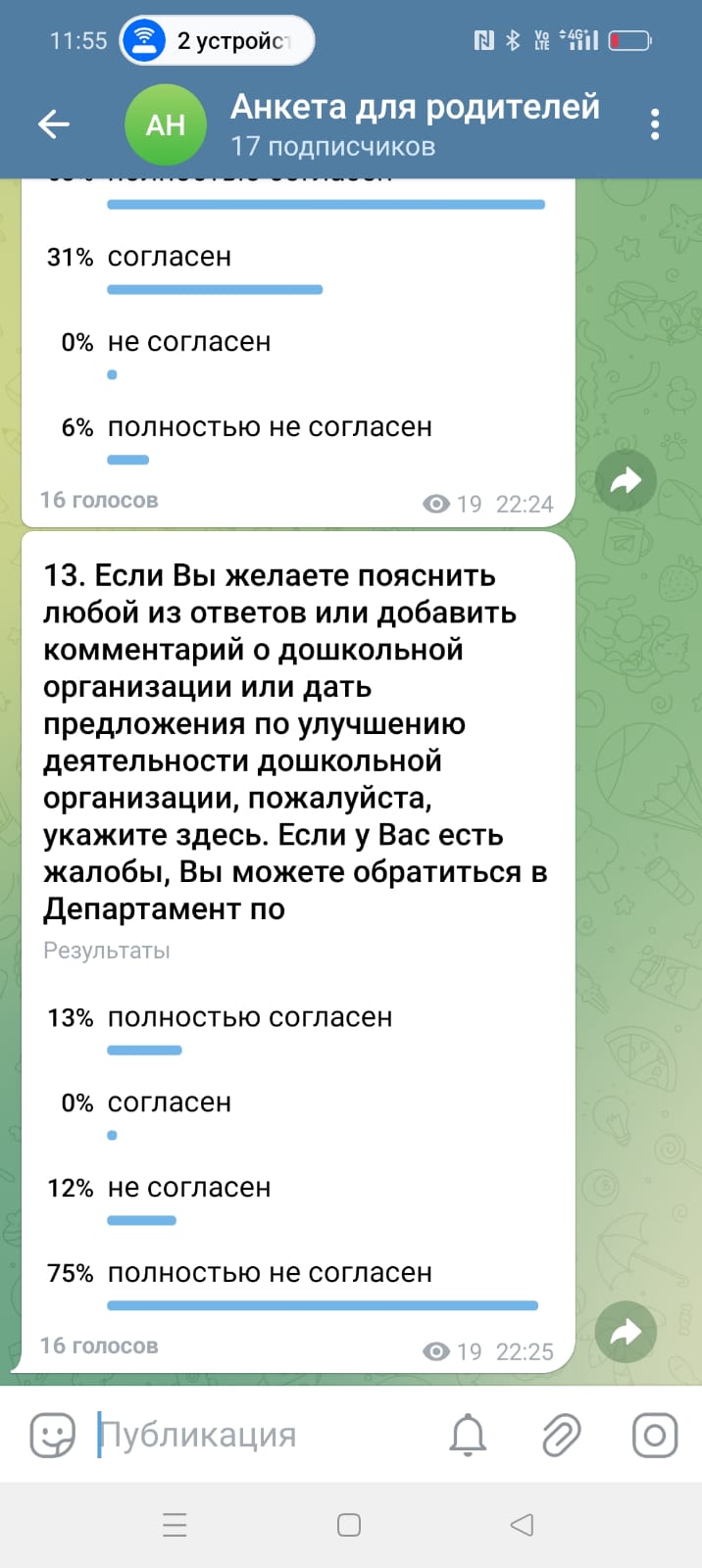The image size is (702, 1568).
Task: Share the poll posted at 22:24
Action: 626,480
